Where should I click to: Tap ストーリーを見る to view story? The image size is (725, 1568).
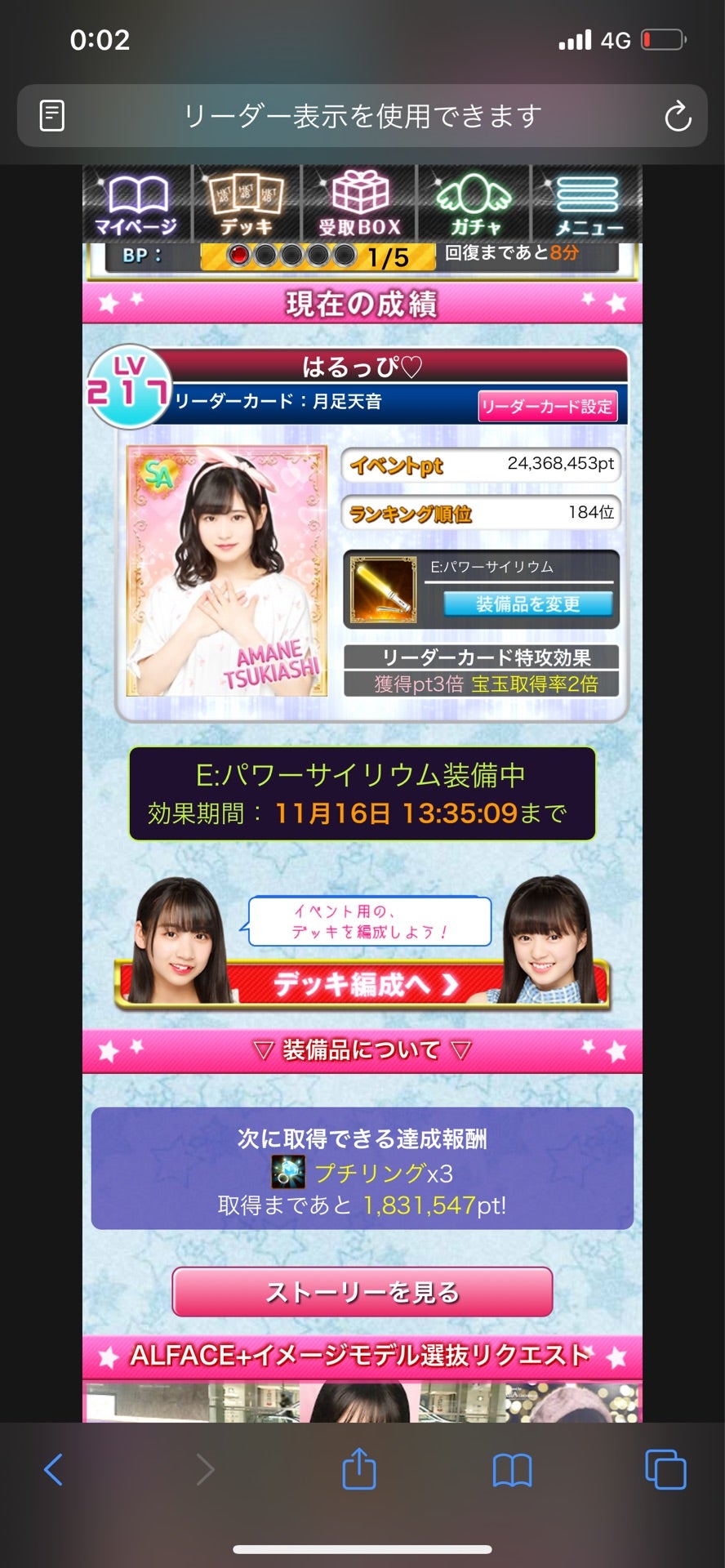[362, 1292]
